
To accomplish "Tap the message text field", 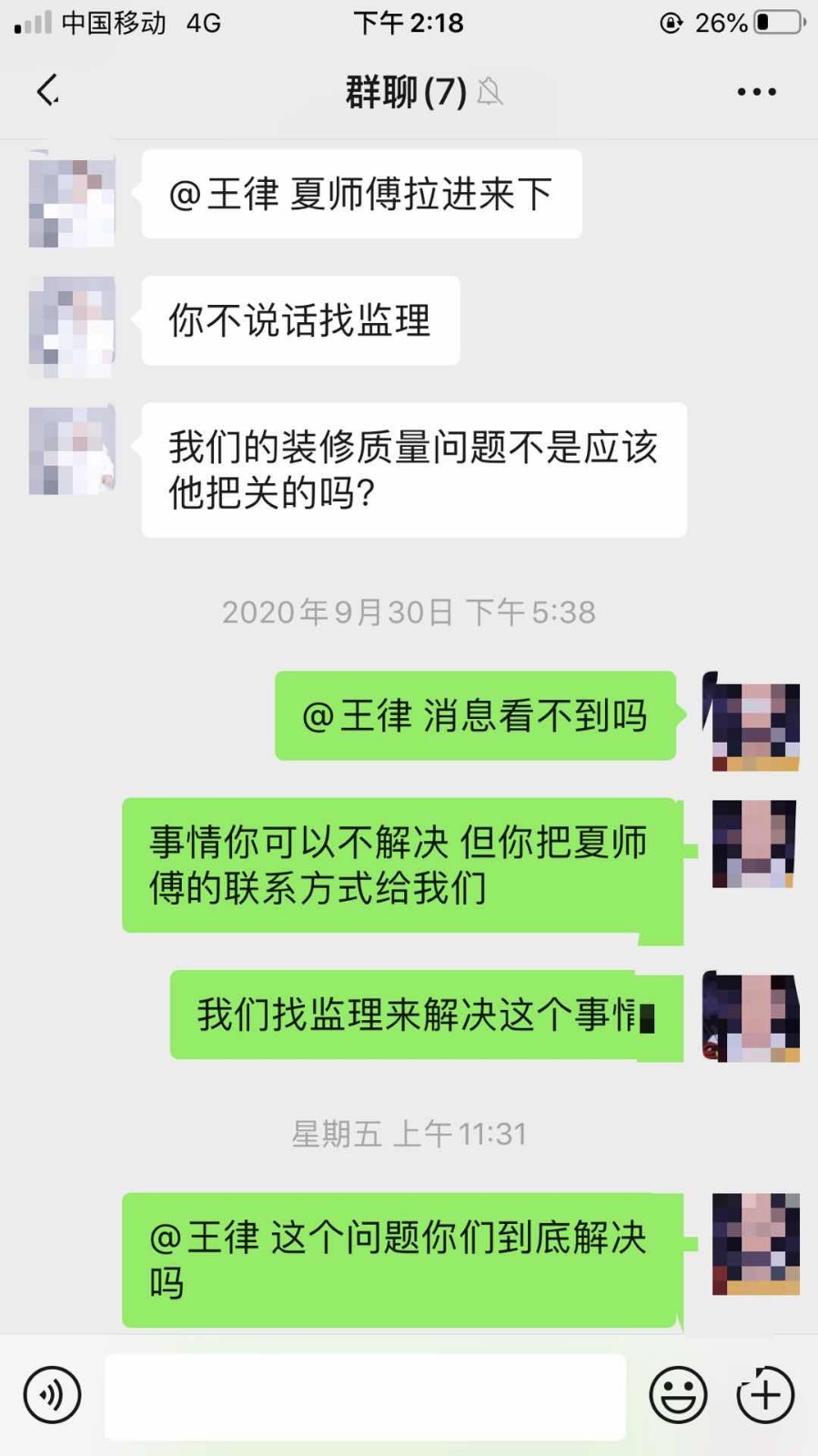I will [x=366, y=1396].
